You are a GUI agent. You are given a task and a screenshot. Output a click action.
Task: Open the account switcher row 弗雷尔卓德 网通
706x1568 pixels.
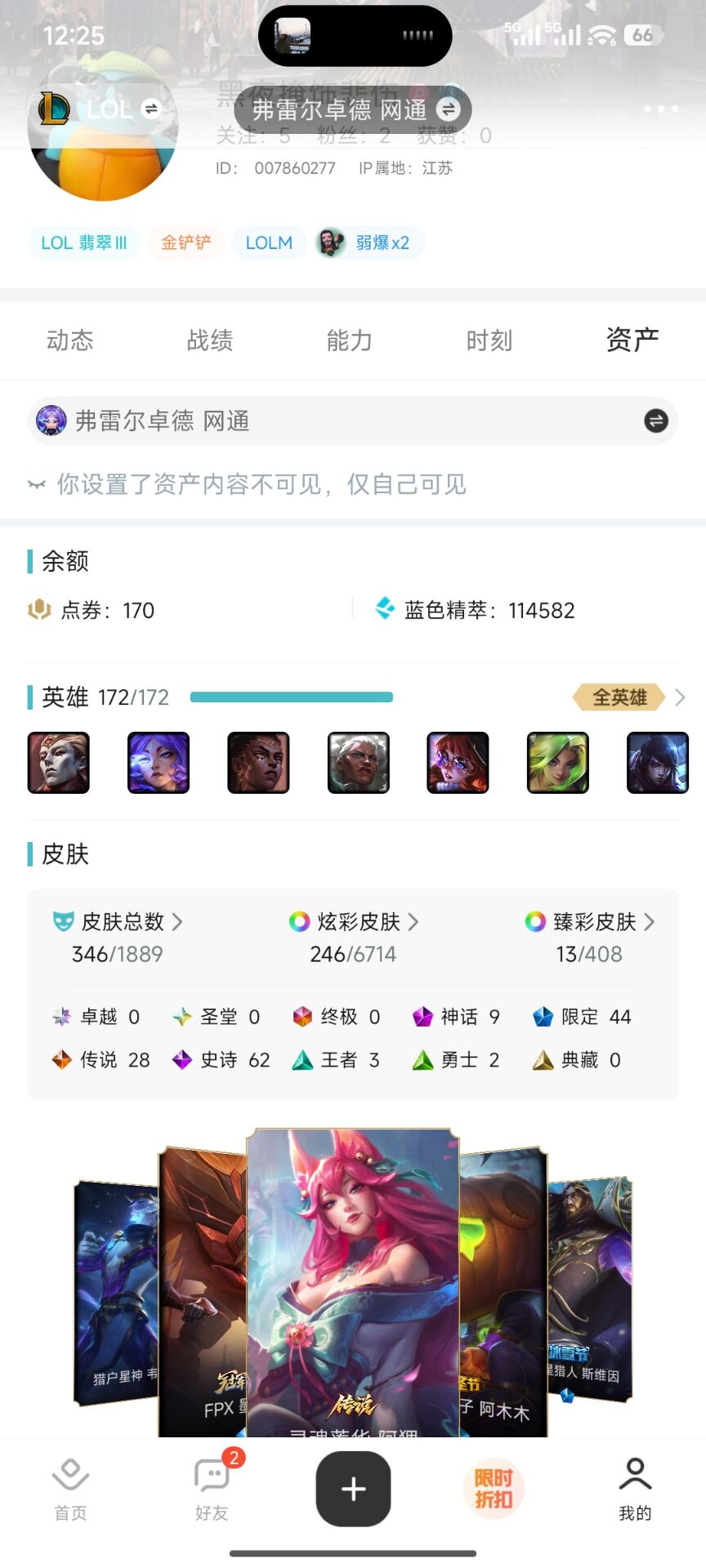tap(353, 421)
